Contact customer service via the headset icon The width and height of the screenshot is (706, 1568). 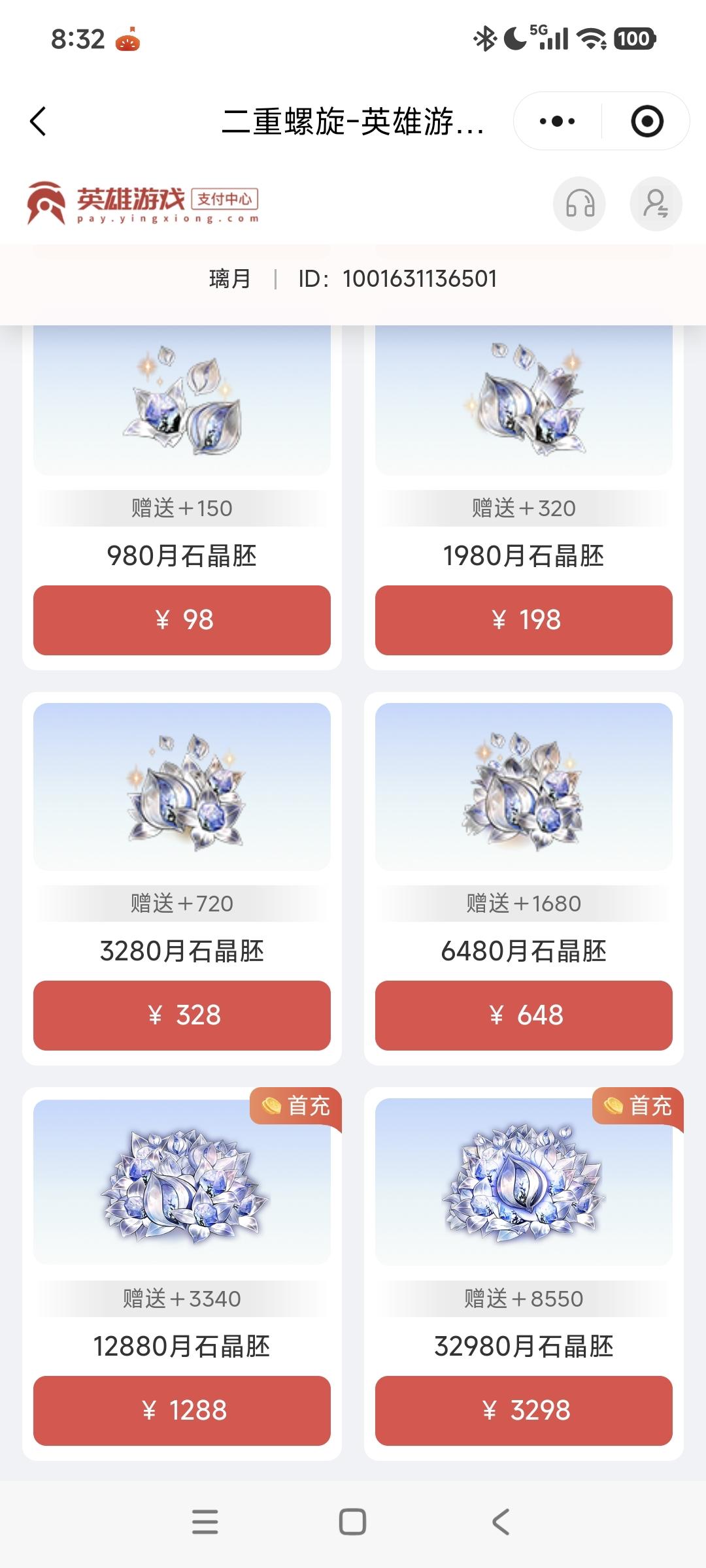pos(579,204)
